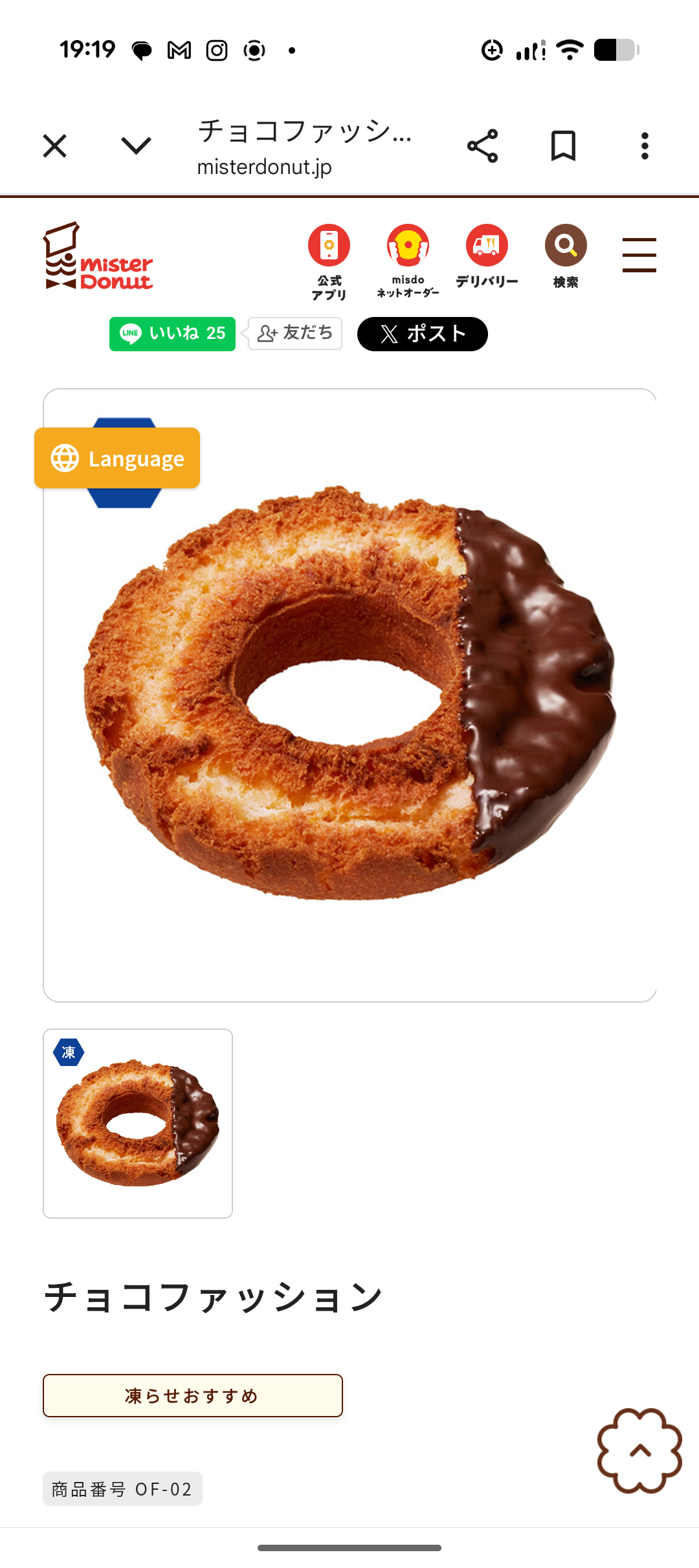
Task: Tap the 凍らせおすすめ tag button
Action: (193, 1396)
